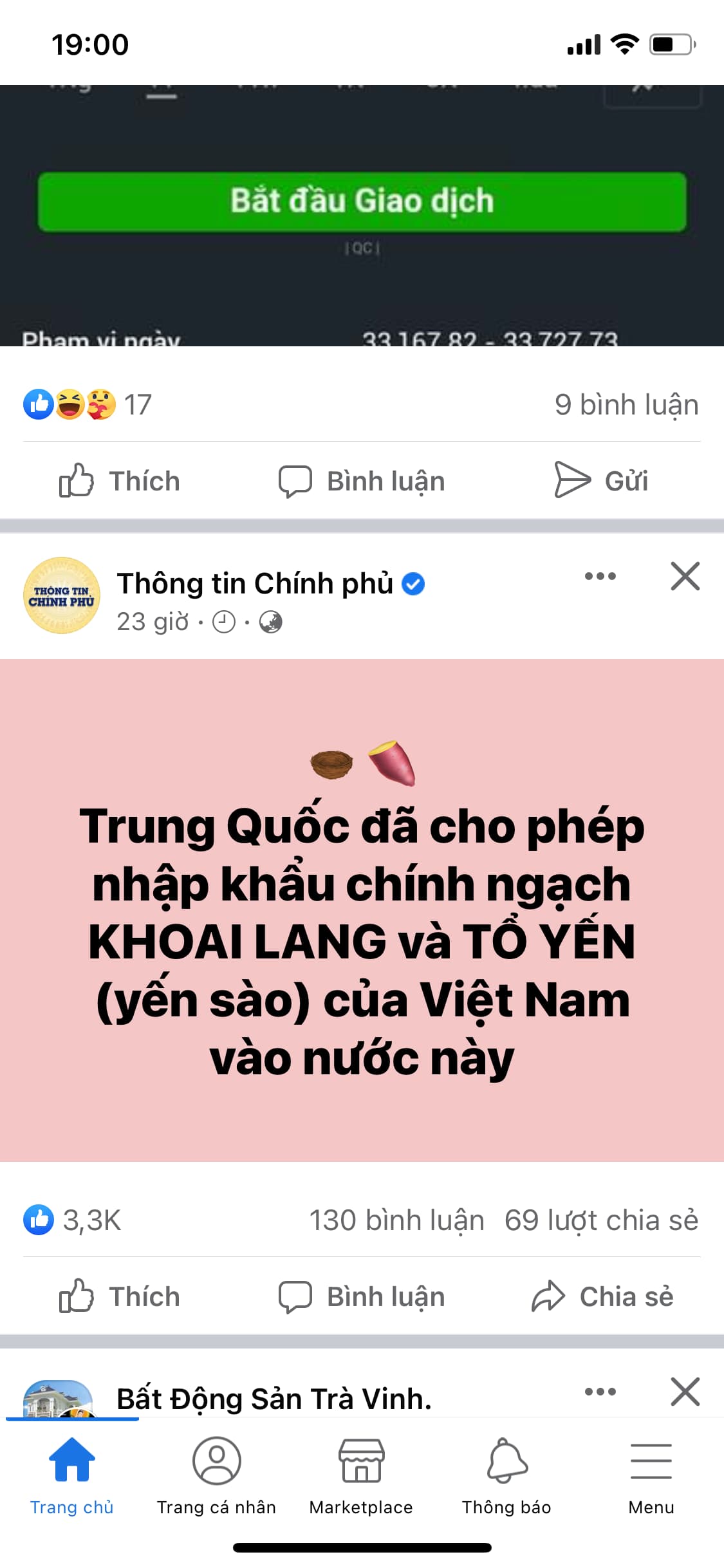Like the trading ad post via Thích
Viewport: 724px width, 1568px height.
(120, 481)
